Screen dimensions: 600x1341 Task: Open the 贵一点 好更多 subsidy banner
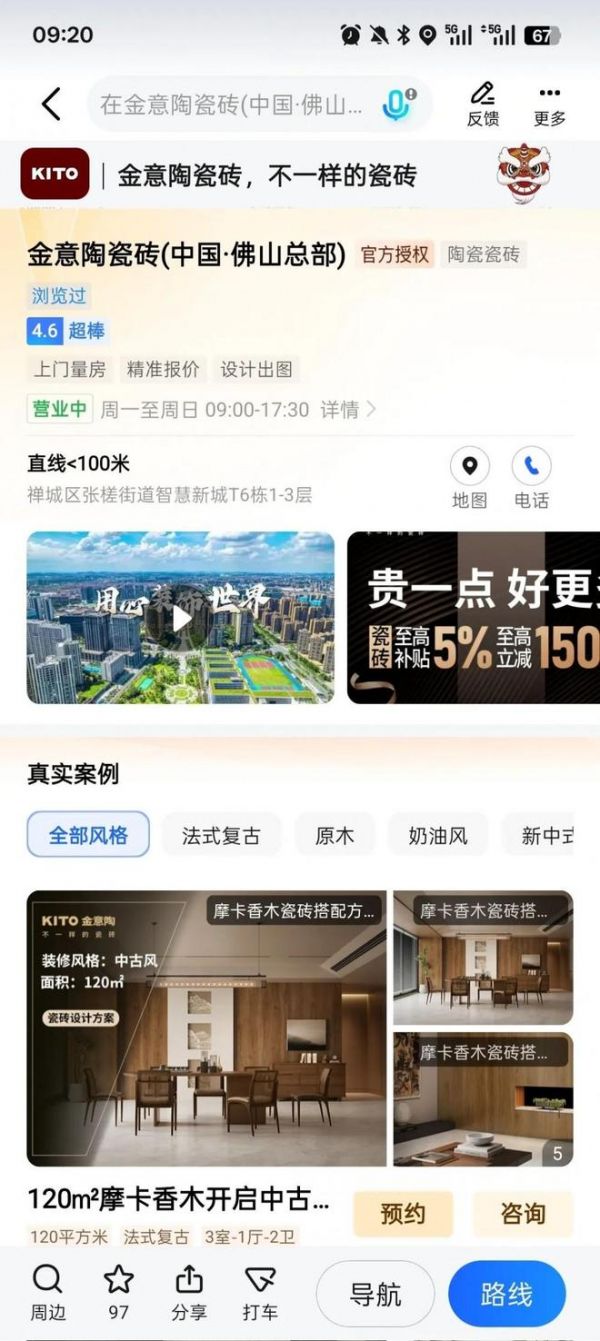coord(473,618)
